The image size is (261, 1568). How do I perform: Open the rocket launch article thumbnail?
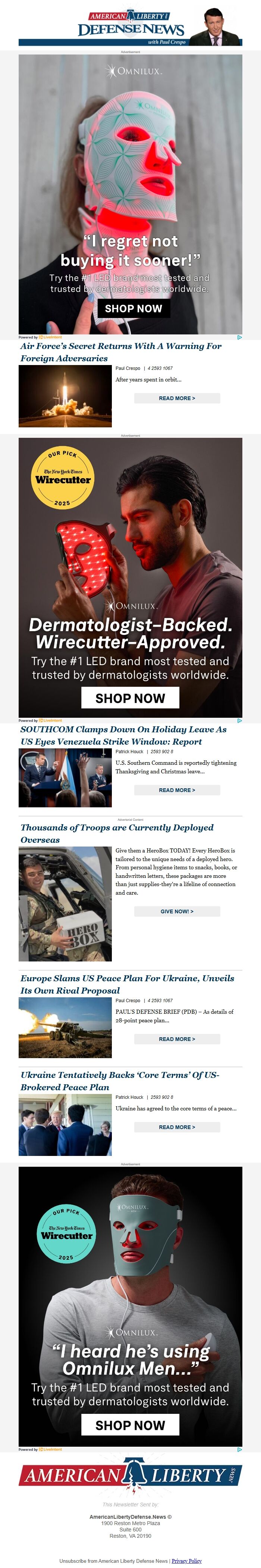[65, 396]
